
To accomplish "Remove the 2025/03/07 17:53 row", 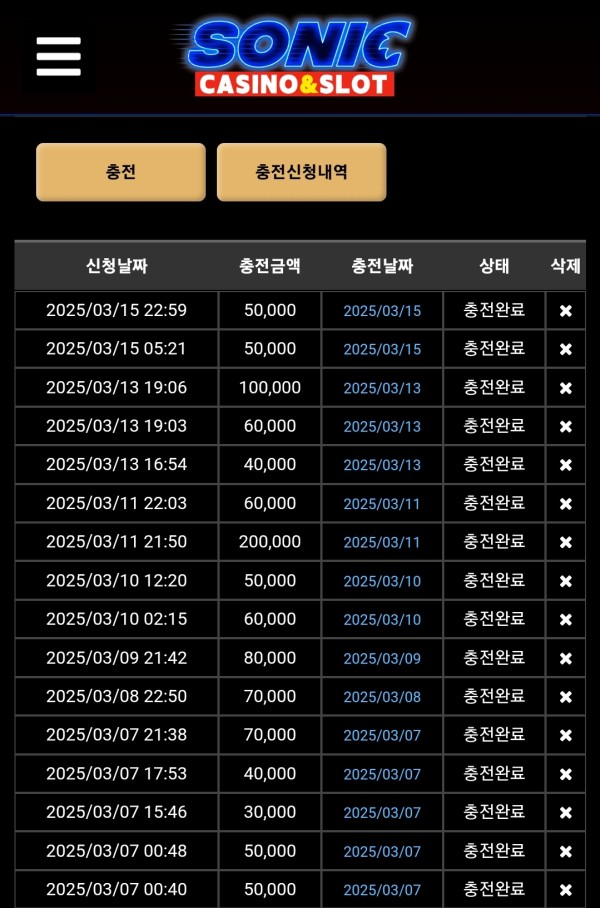I will 565,774.
